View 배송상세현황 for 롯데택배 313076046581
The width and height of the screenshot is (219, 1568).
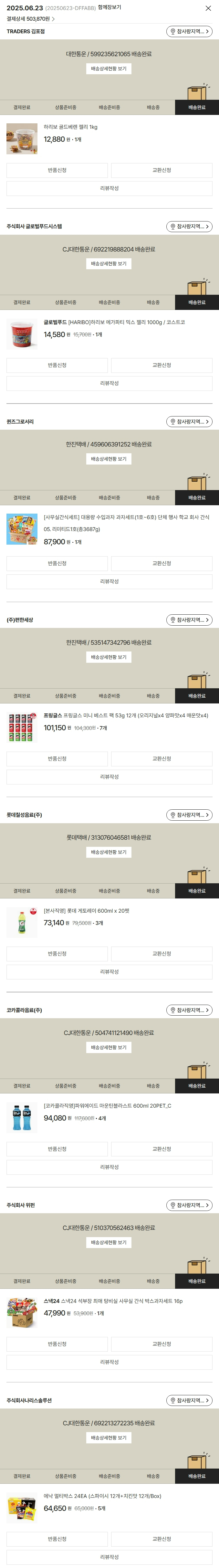[x=109, y=852]
